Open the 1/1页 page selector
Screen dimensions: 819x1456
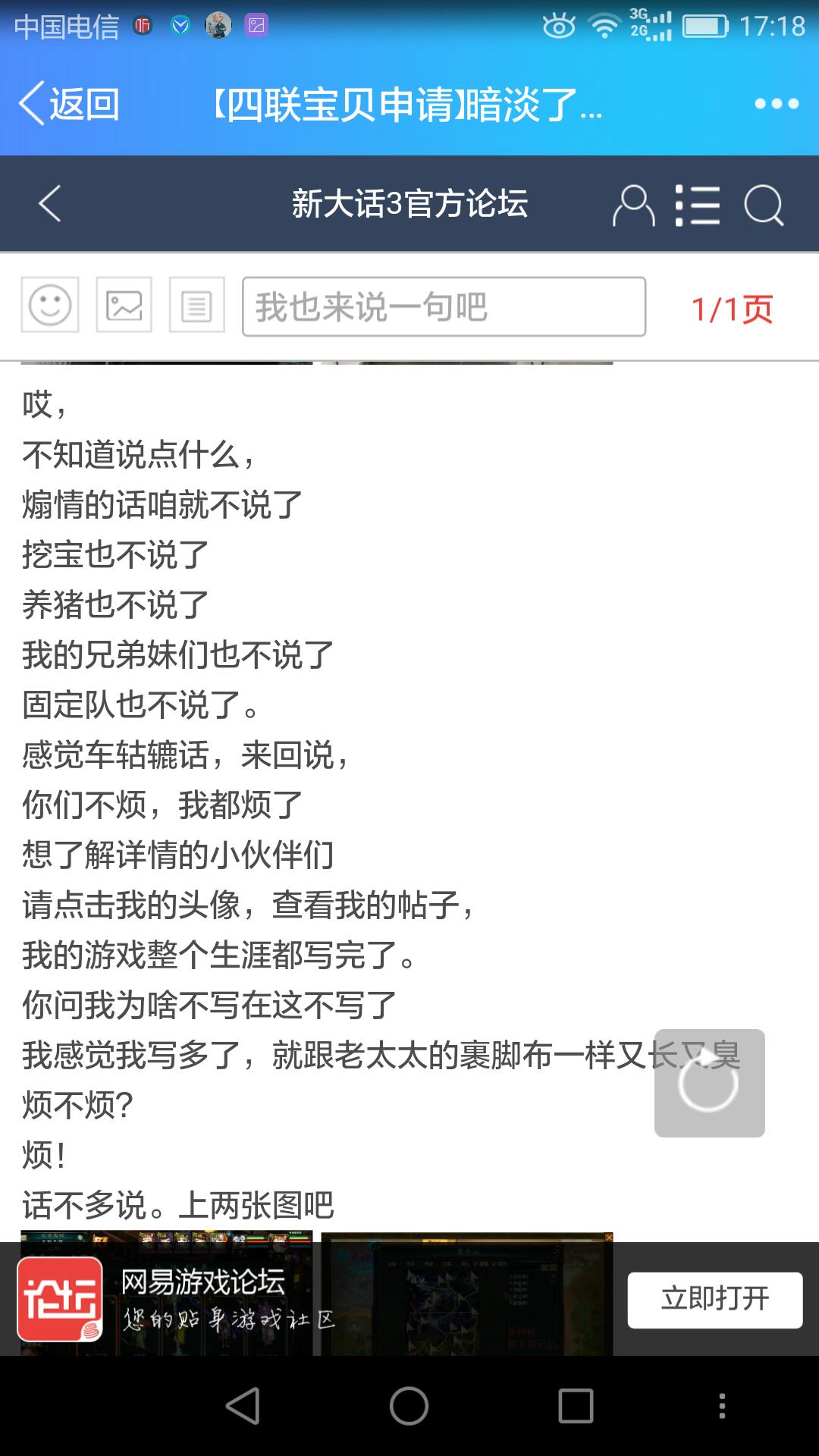click(x=732, y=309)
